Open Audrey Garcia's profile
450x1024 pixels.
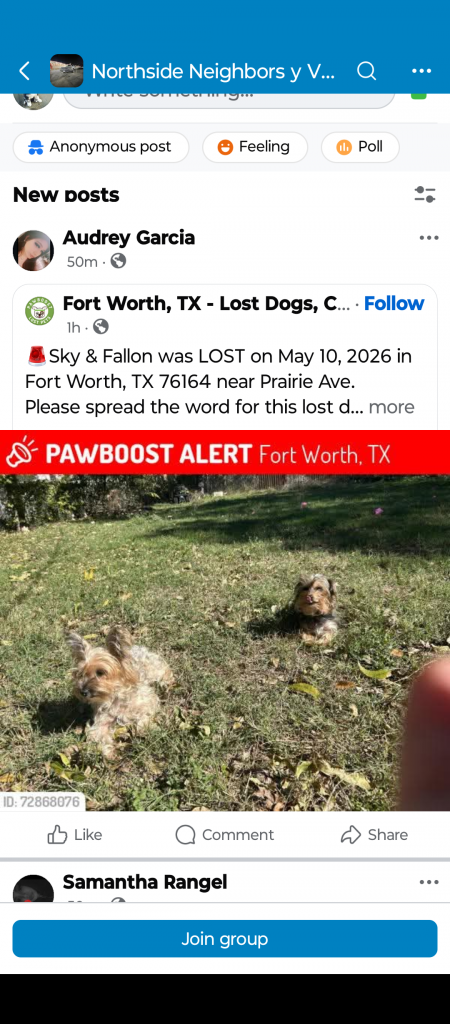click(x=129, y=237)
